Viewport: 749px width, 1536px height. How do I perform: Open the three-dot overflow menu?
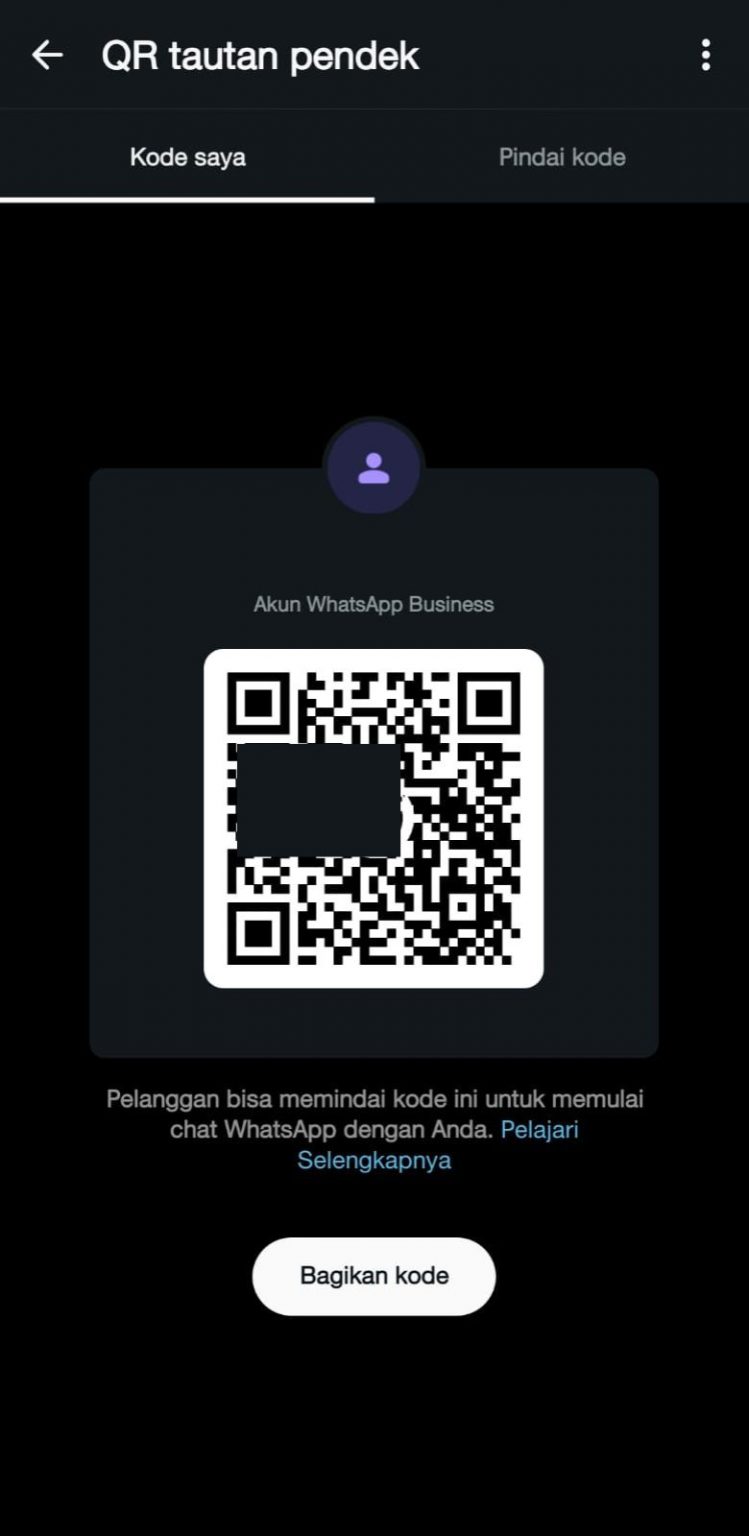[x=706, y=55]
